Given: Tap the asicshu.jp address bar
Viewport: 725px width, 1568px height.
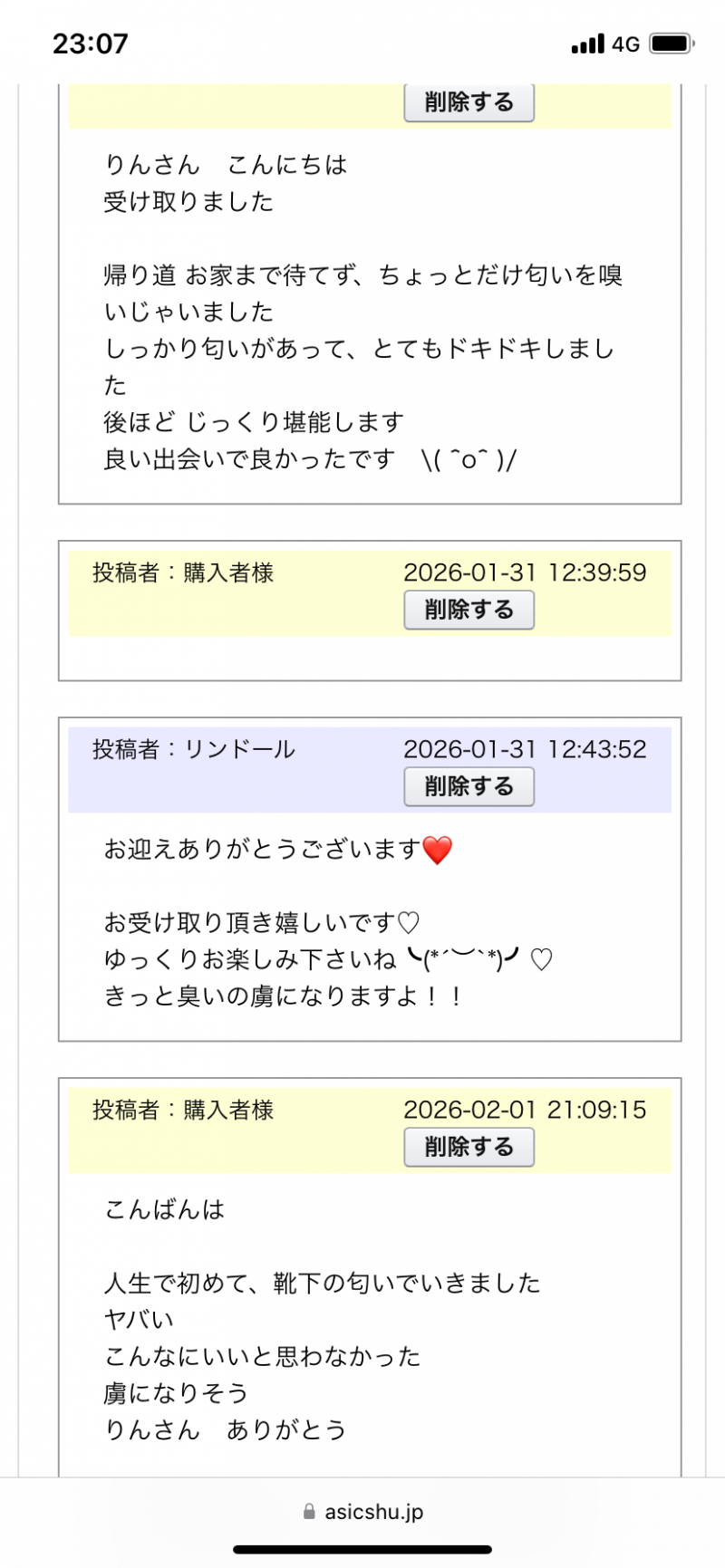Looking at the screenshot, I should coord(362,1512).
